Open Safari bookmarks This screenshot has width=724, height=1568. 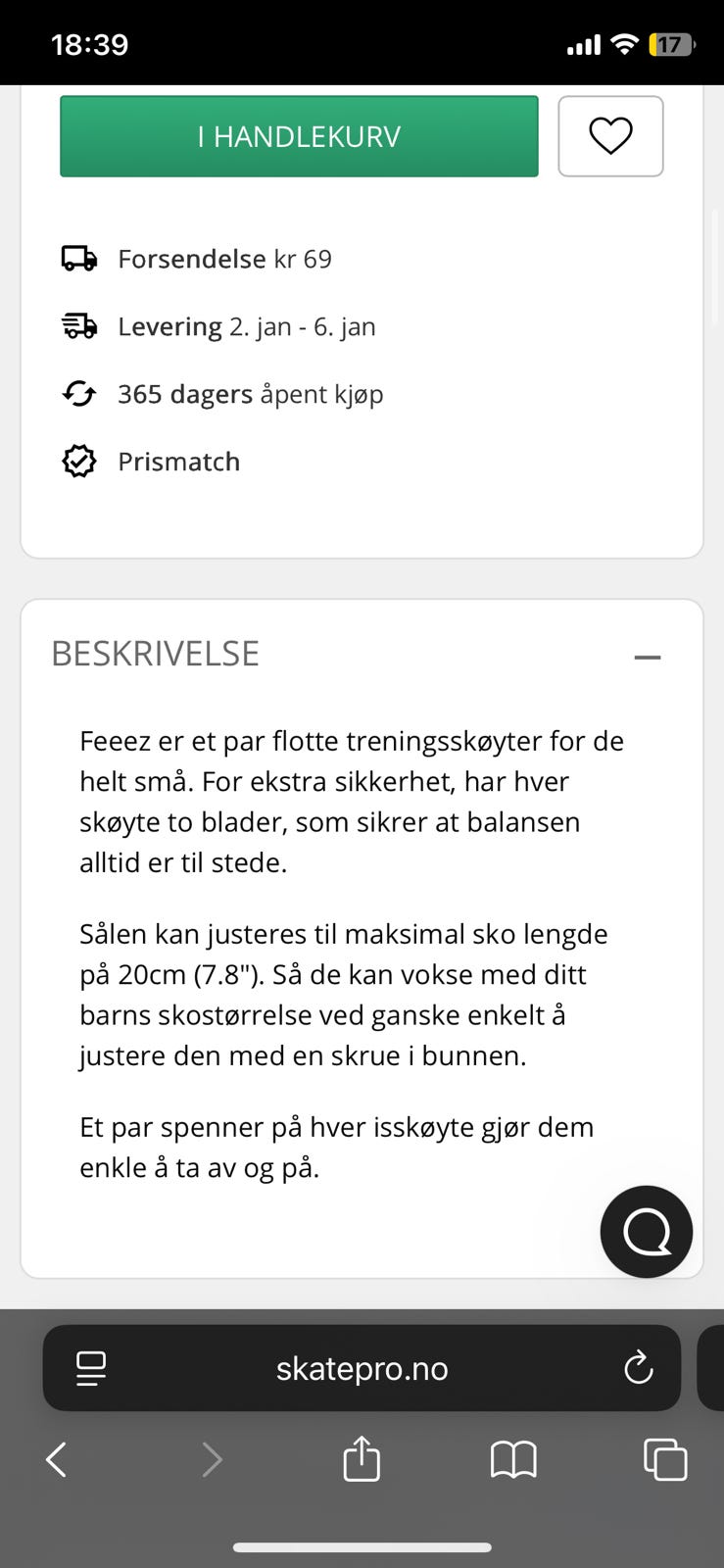513,1459
